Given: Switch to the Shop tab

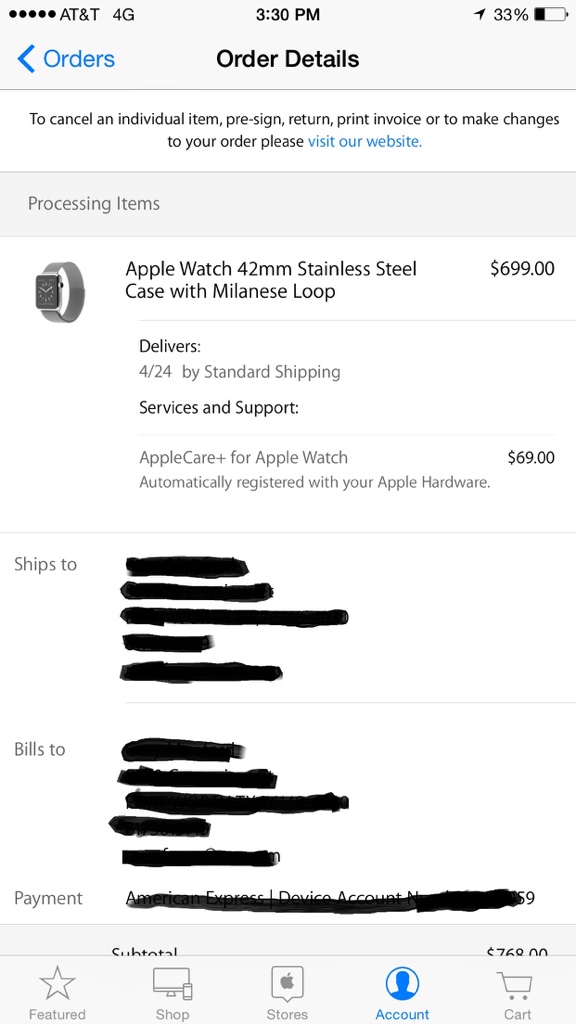Looking at the screenshot, I should click(172, 993).
